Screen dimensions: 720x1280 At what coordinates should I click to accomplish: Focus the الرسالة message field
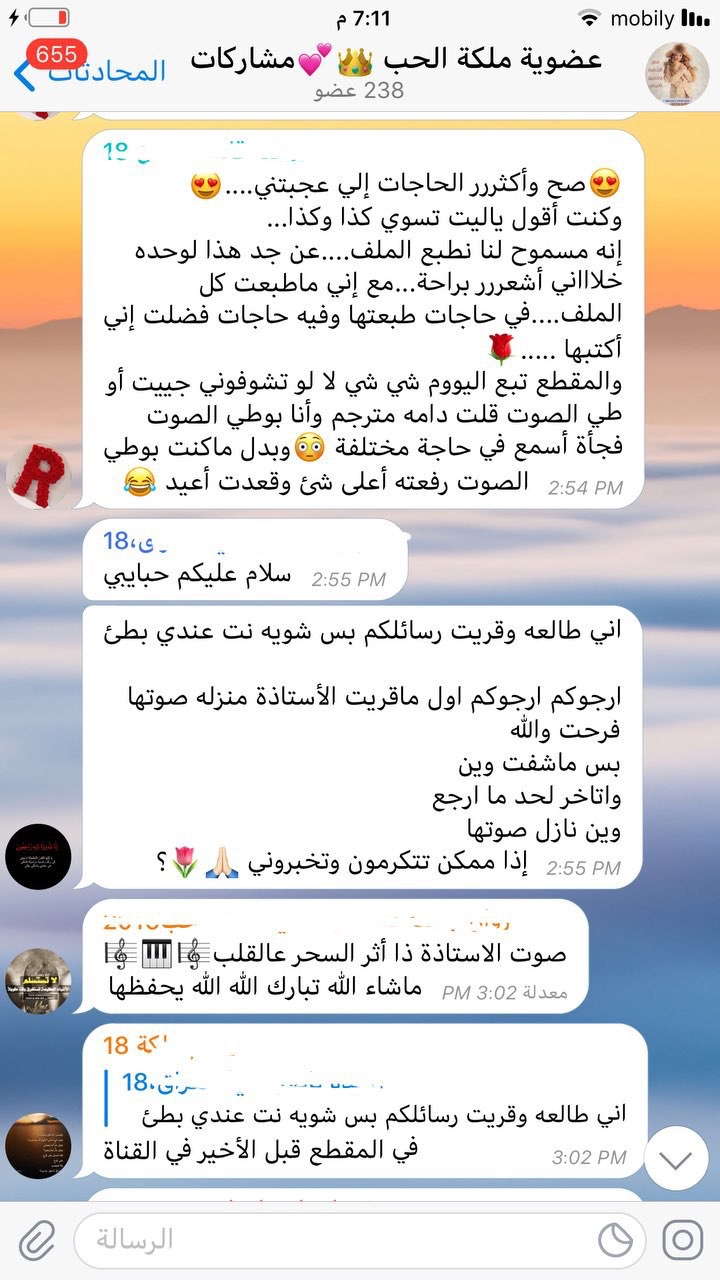point(330,1240)
